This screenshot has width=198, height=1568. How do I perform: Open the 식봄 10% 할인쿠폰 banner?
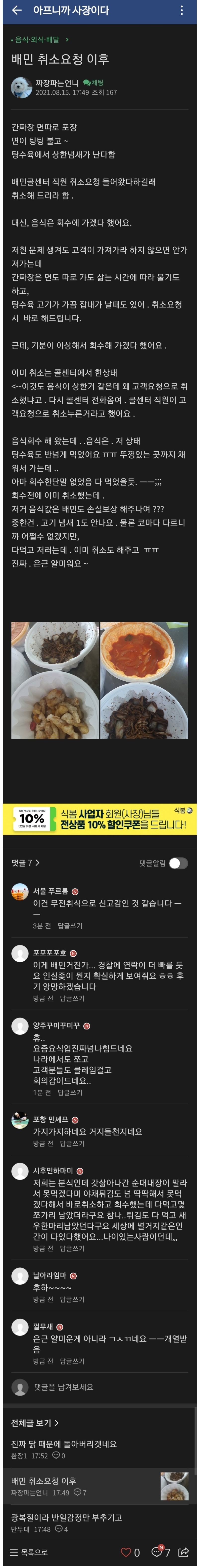99,819
